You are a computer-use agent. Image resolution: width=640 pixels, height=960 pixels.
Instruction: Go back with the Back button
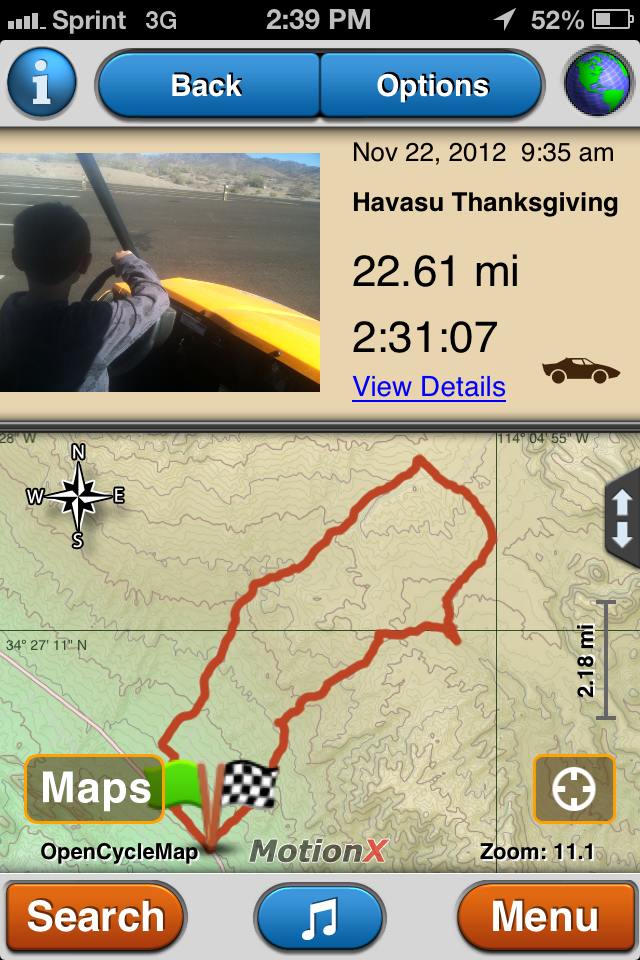[x=207, y=85]
